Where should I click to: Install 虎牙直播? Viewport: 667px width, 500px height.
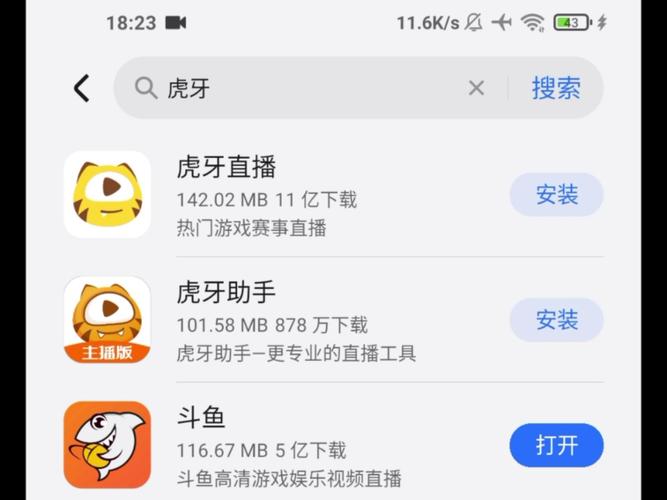tap(557, 195)
